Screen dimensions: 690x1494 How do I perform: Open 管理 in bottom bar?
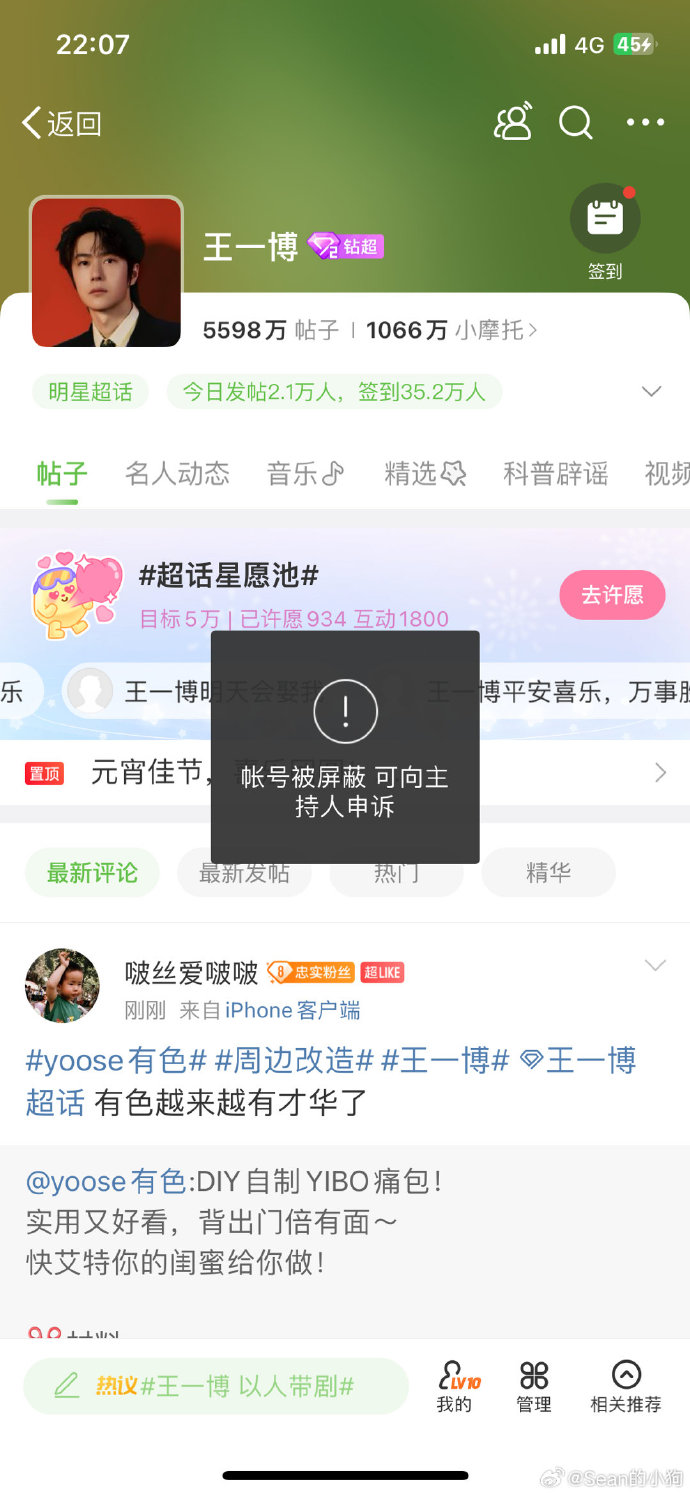tap(534, 1386)
